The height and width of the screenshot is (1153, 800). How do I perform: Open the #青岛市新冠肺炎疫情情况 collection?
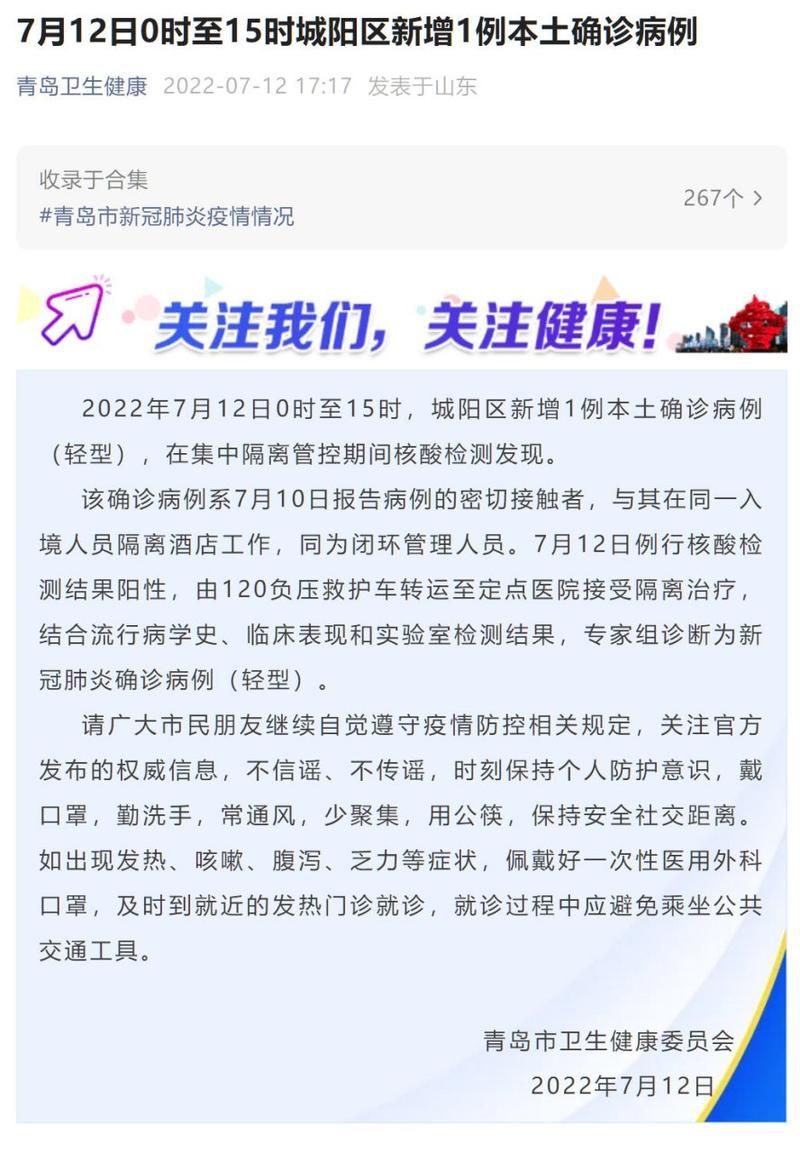click(x=167, y=216)
